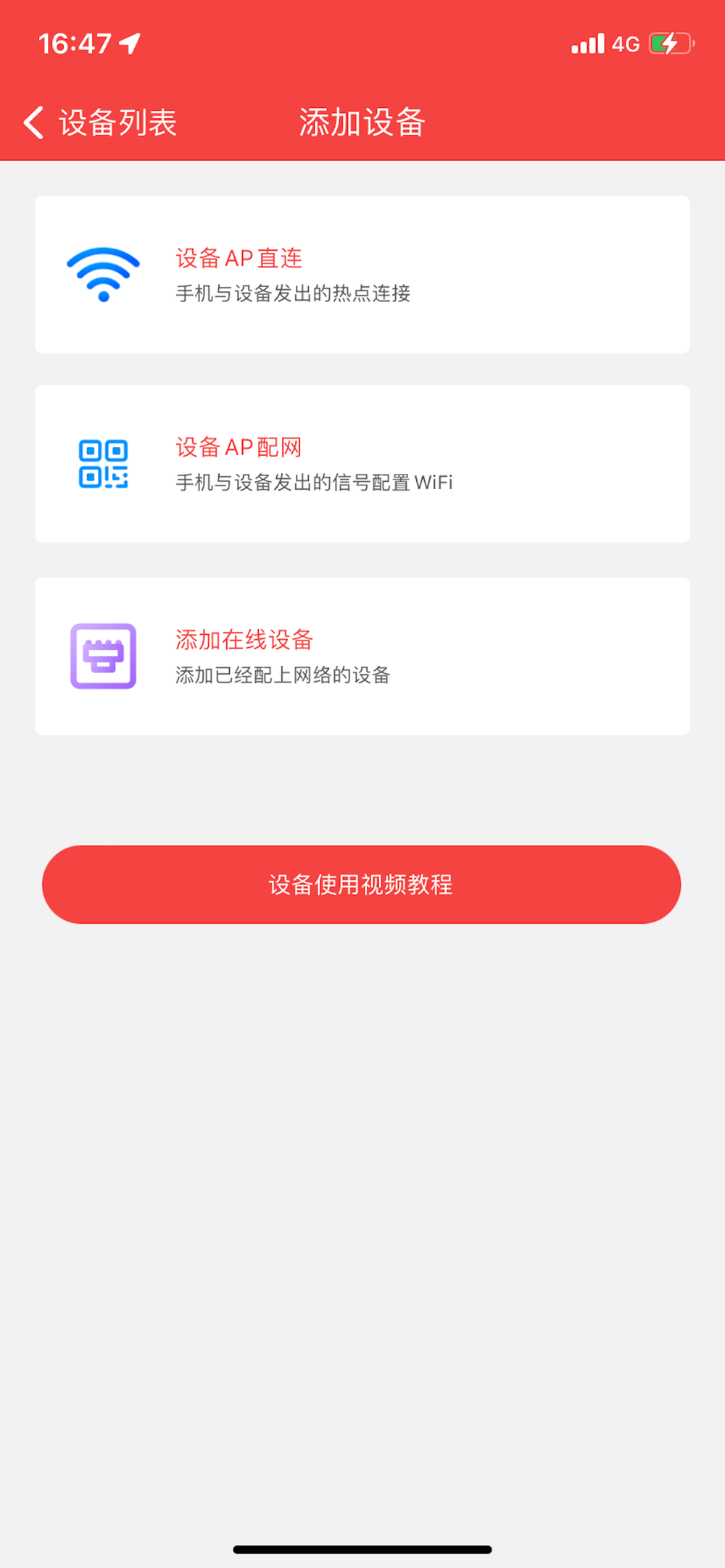Select 设备AP直连 hotspot connection
This screenshot has width=725, height=1568.
click(362, 275)
